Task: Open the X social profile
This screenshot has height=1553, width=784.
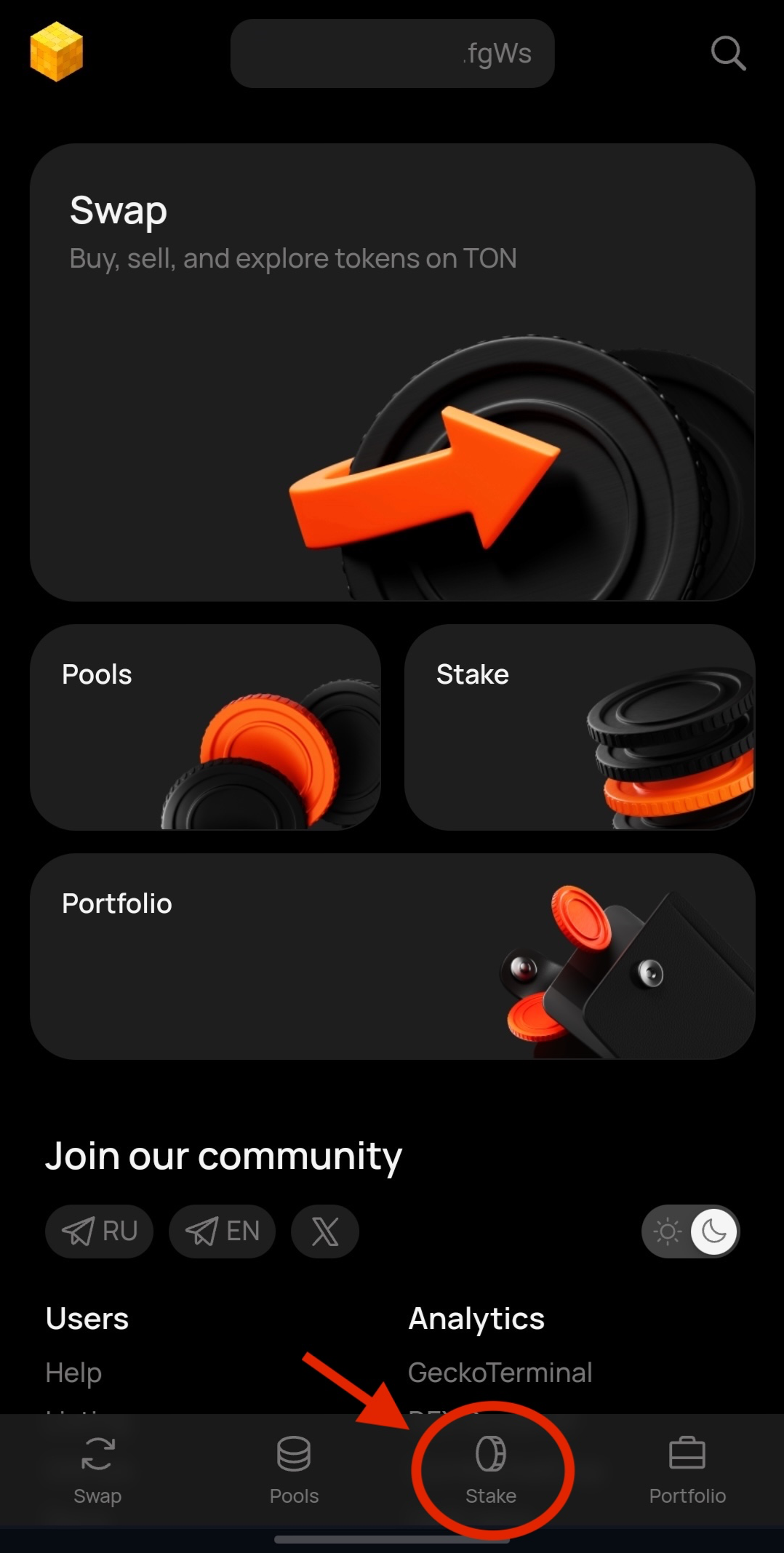Action: click(x=325, y=1231)
